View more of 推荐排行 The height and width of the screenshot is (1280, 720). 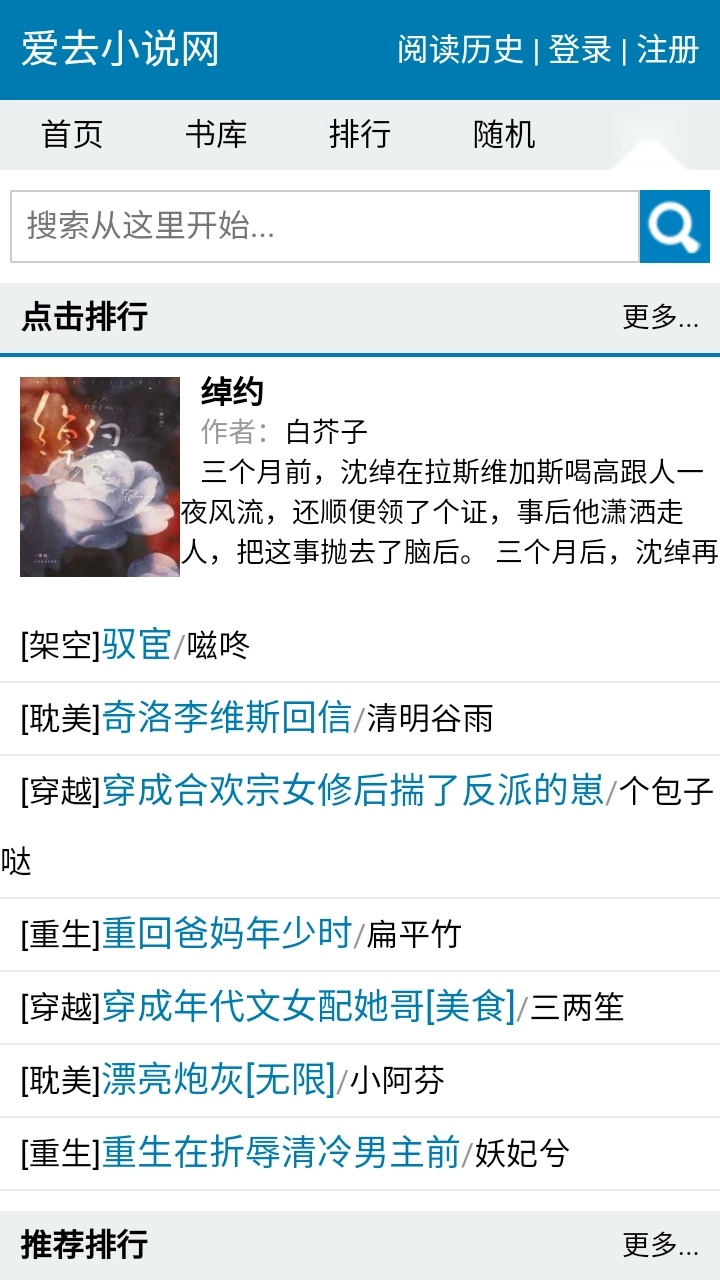pyautogui.click(x=660, y=1245)
